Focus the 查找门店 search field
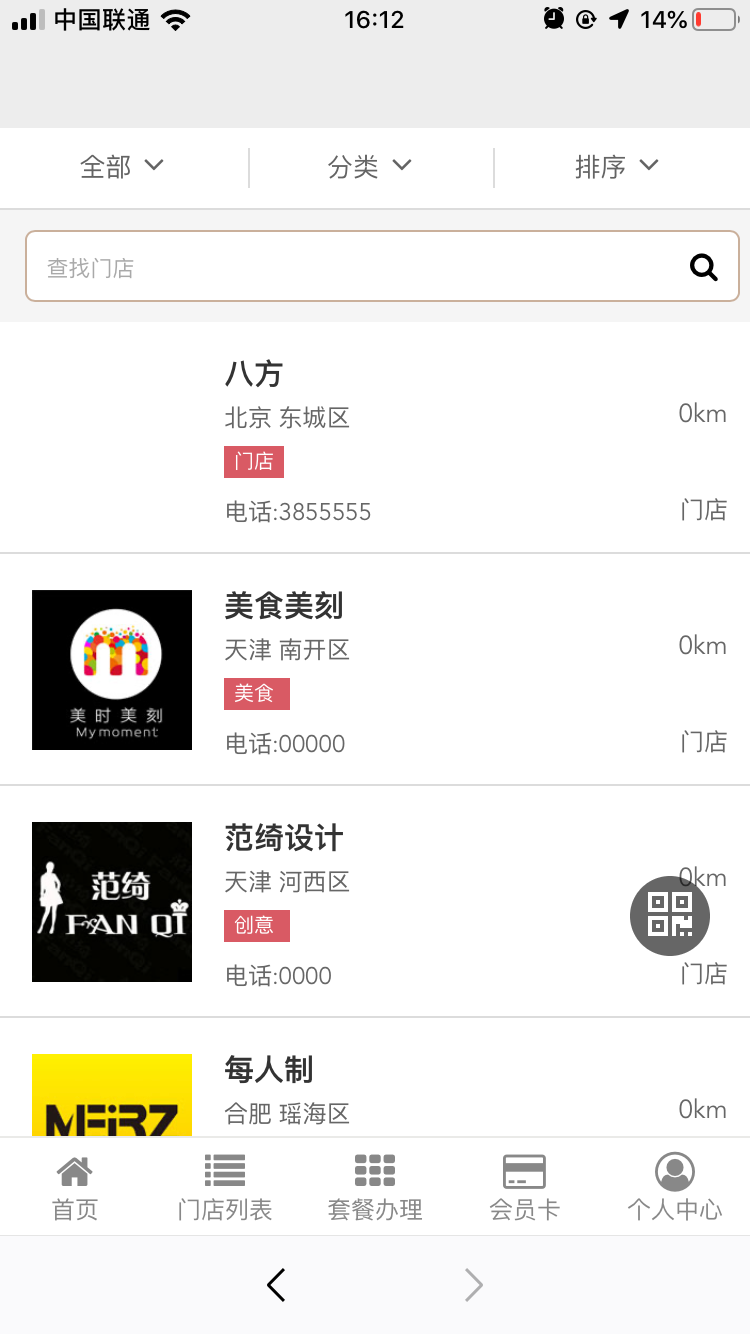 (350, 267)
